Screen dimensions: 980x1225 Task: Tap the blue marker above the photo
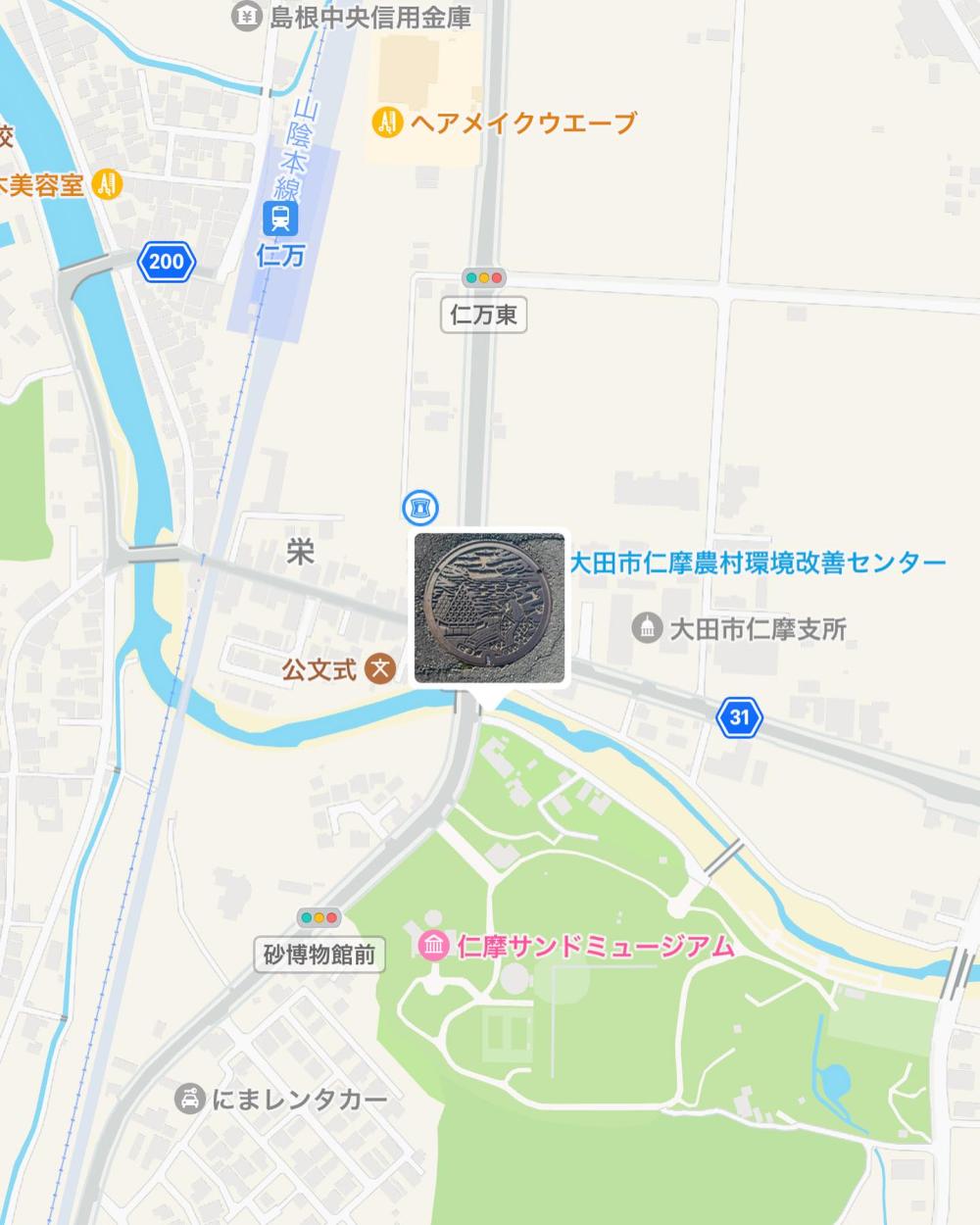pos(420,507)
